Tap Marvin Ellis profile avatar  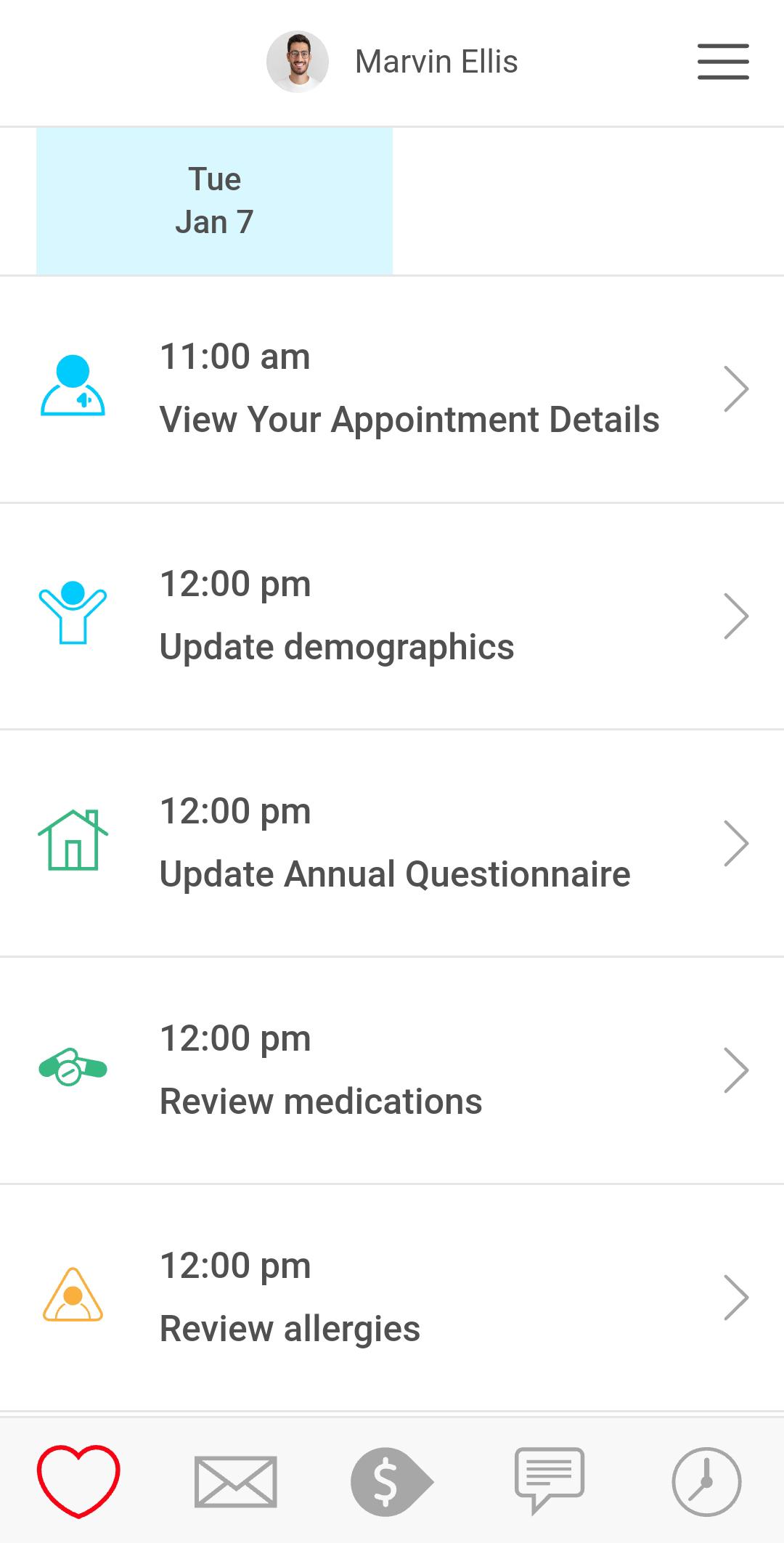click(298, 62)
